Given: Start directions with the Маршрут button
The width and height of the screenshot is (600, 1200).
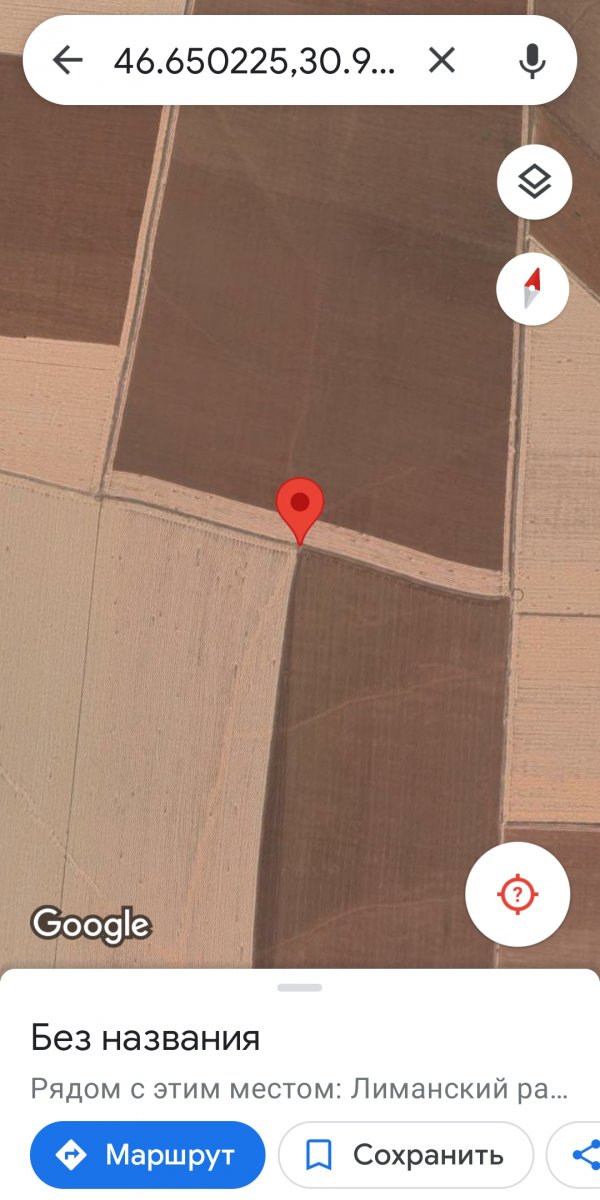Looking at the screenshot, I should pos(148,1156).
